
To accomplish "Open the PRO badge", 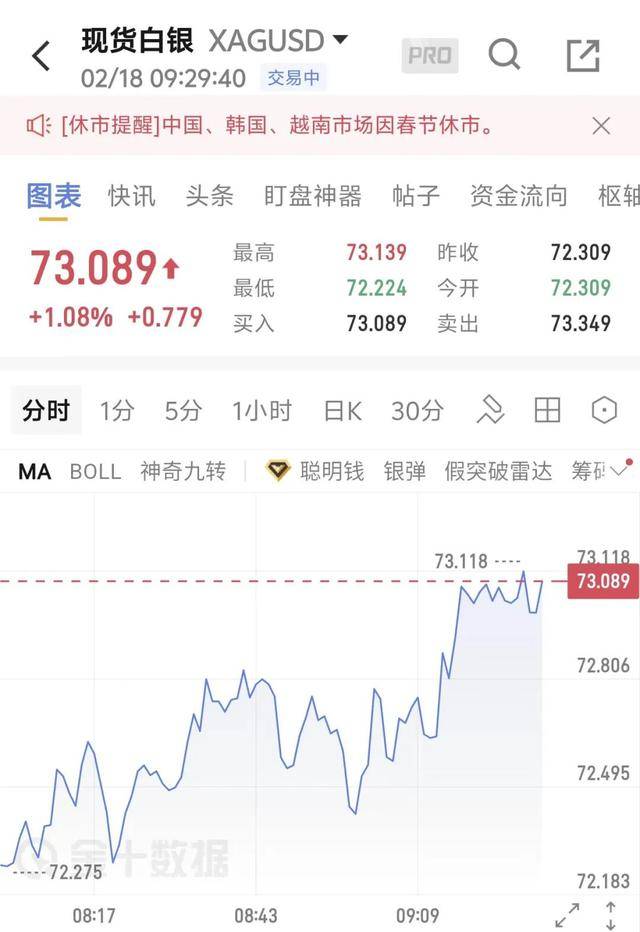I will coord(430,56).
